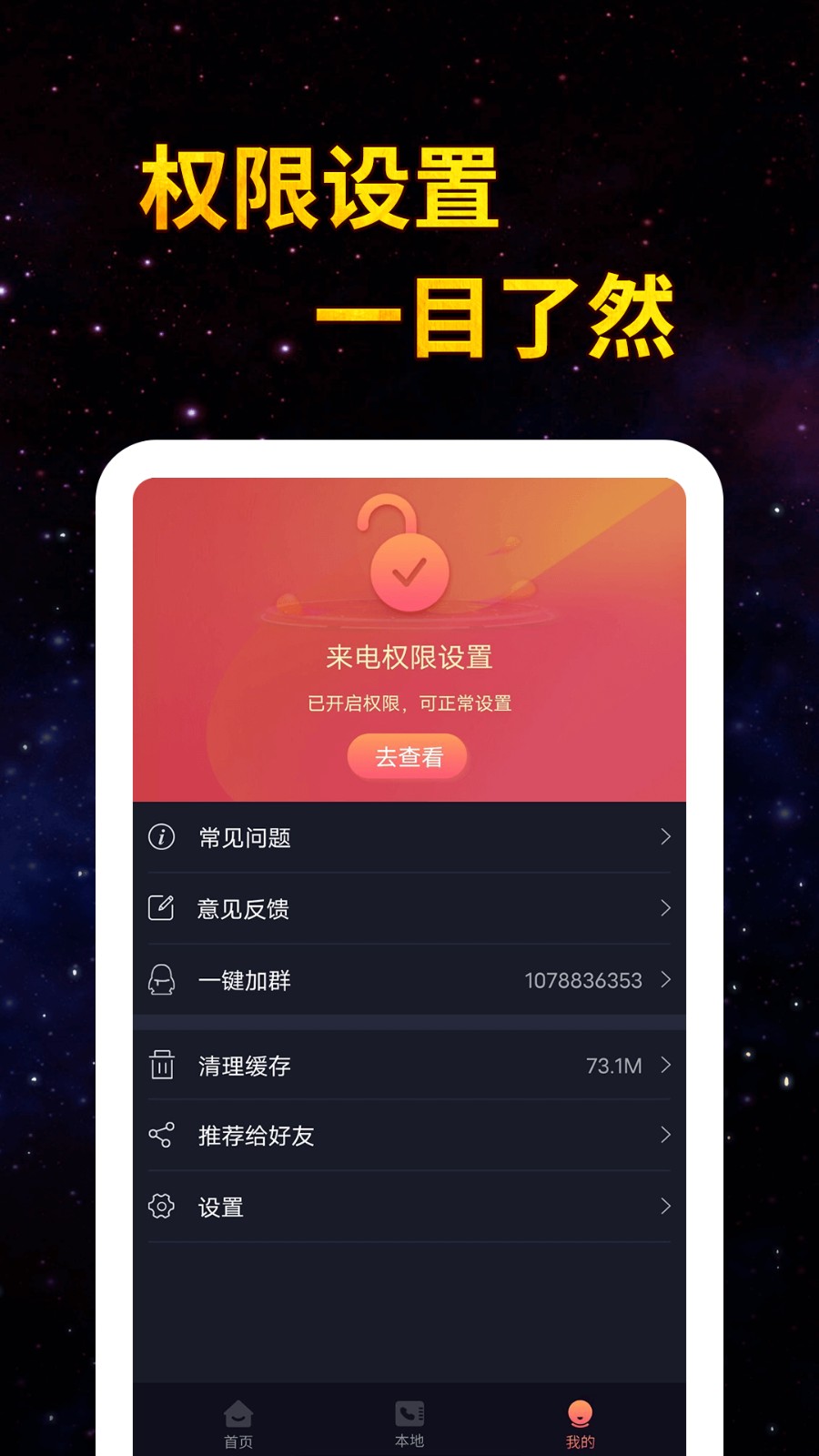Expand the 意见反馈 row via its chevron
The height and width of the screenshot is (1456, 819).
665,908
